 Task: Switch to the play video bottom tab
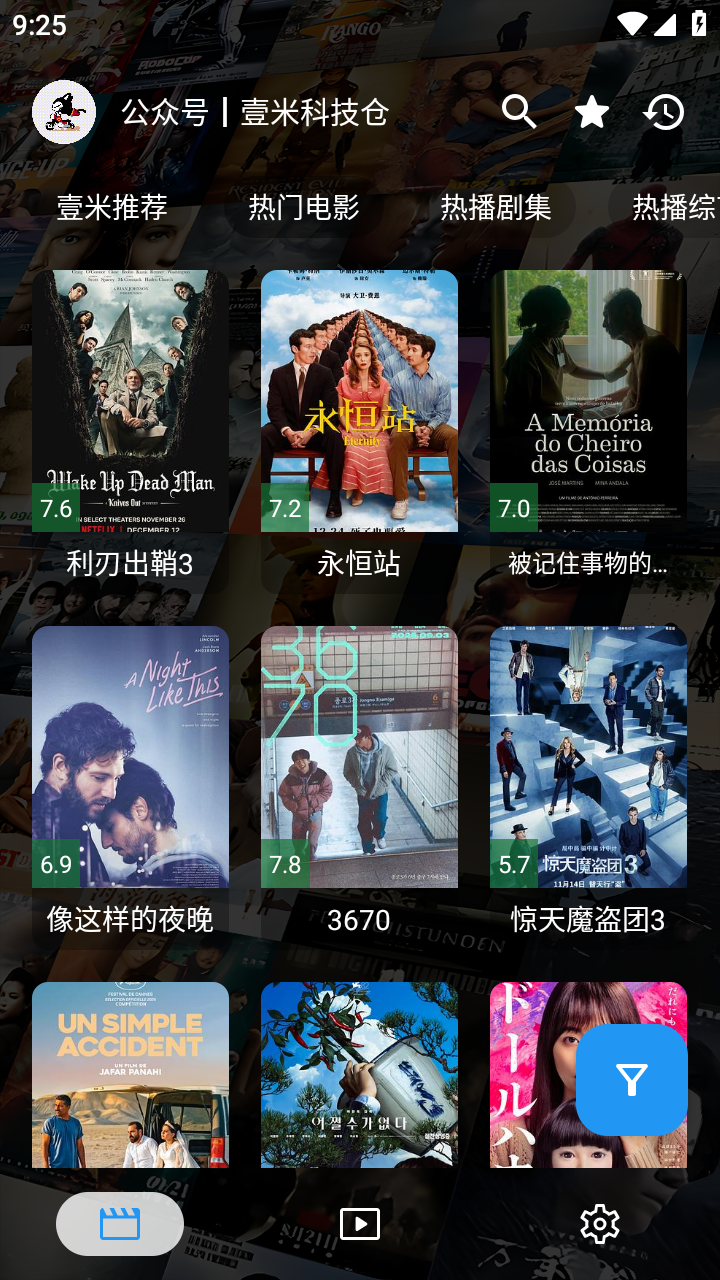[360, 1224]
